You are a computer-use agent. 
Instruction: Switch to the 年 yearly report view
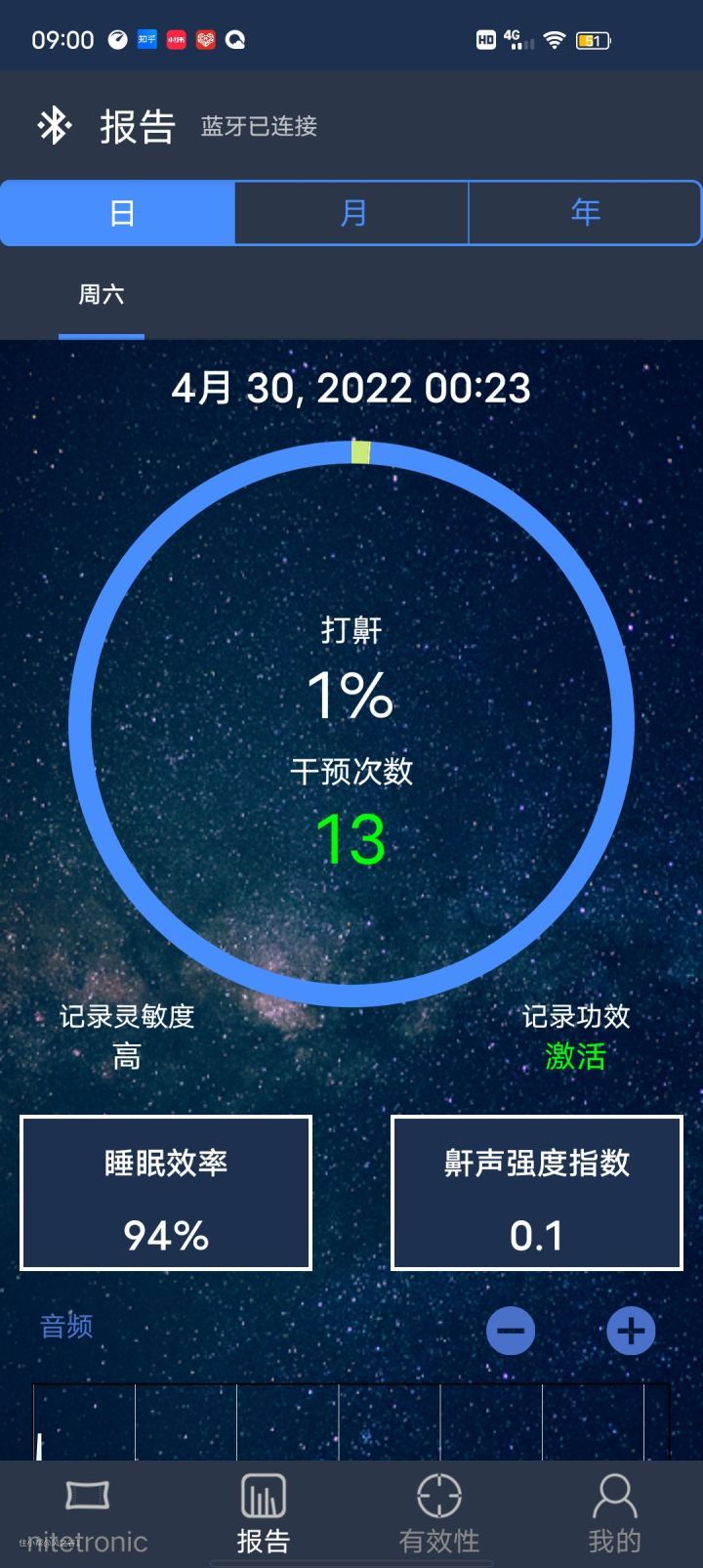pos(585,213)
